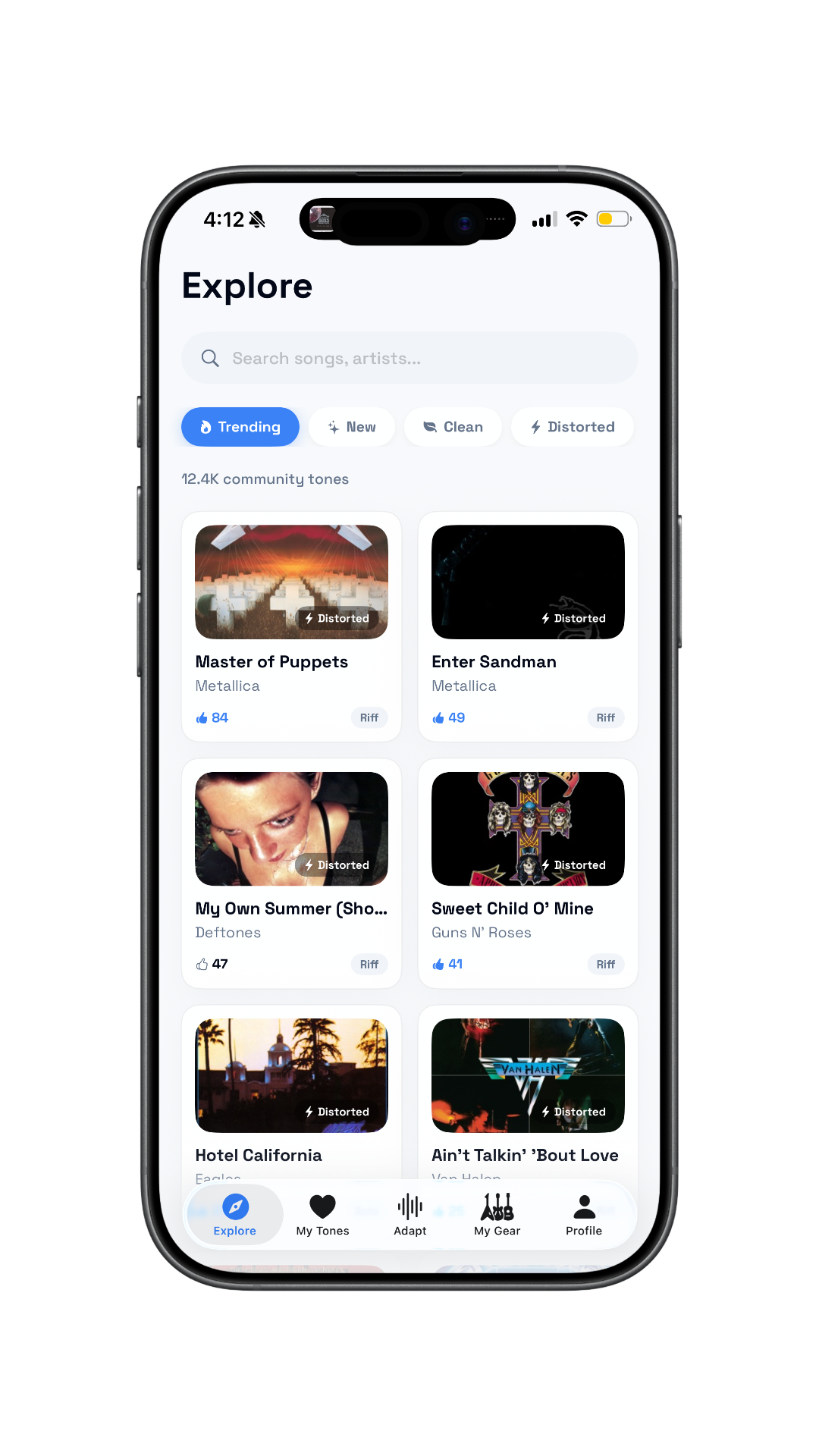Image resolution: width=819 pixels, height=1456 pixels.
Task: Open the Sweet Child O' Mine card
Action: pyautogui.click(x=528, y=873)
